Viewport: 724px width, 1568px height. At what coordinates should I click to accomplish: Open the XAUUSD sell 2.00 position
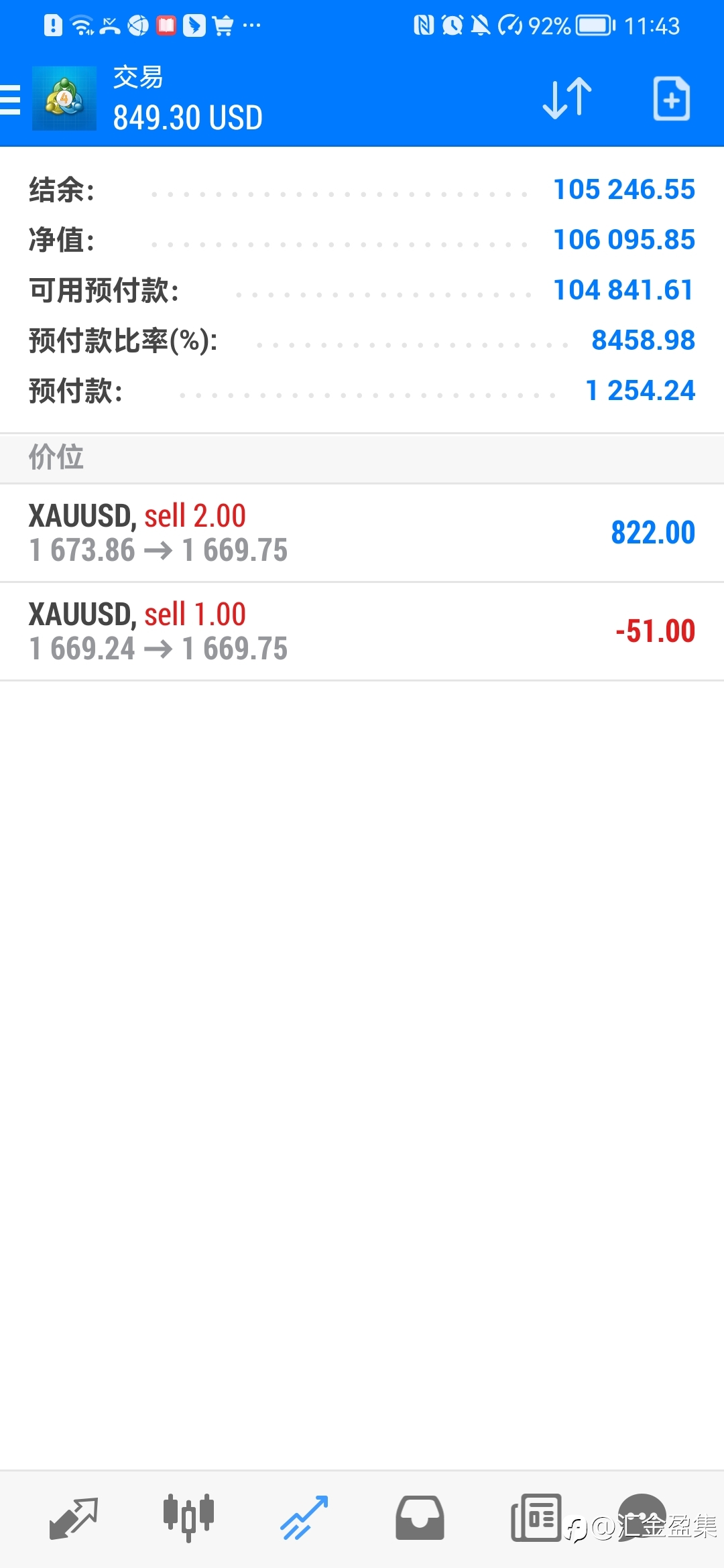click(362, 533)
